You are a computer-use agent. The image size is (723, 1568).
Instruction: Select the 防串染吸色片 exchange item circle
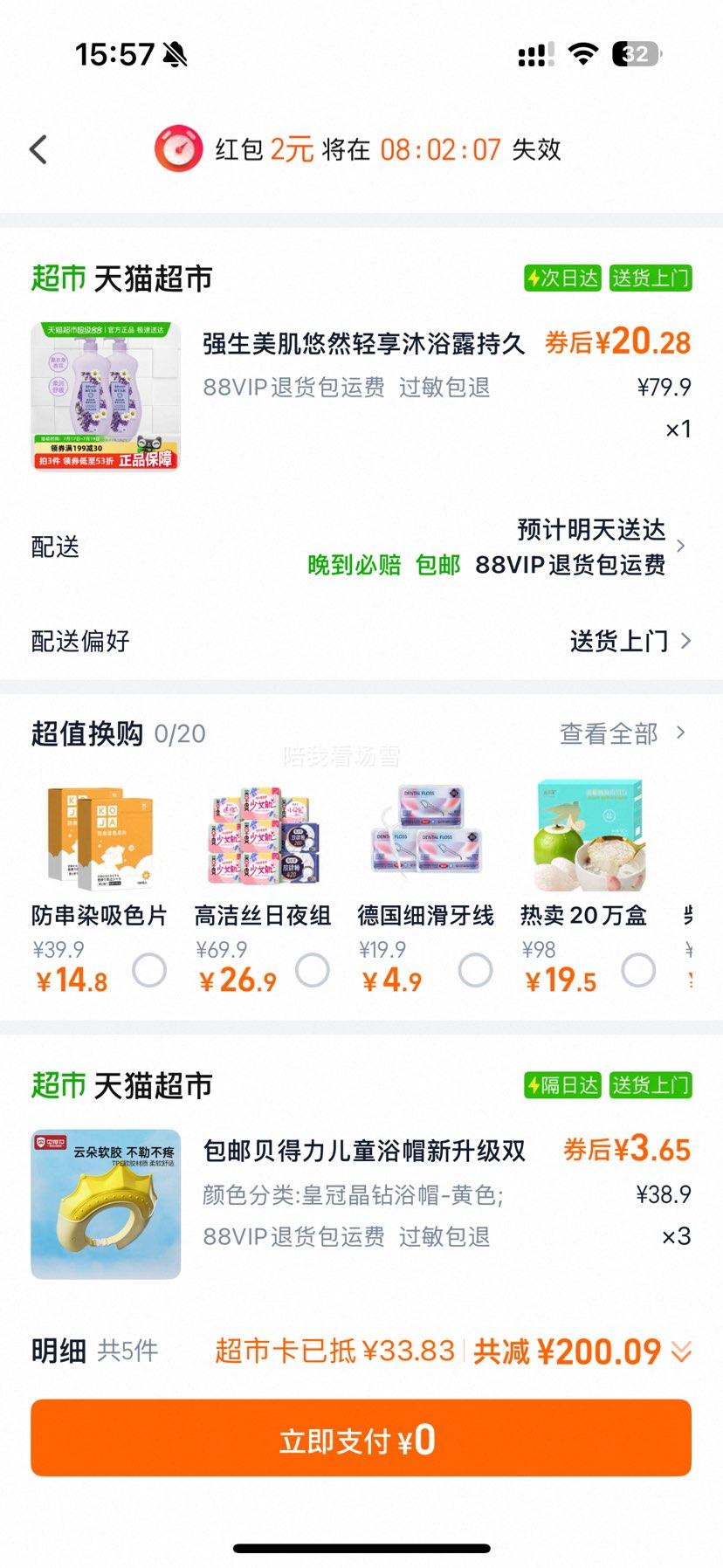150,970
